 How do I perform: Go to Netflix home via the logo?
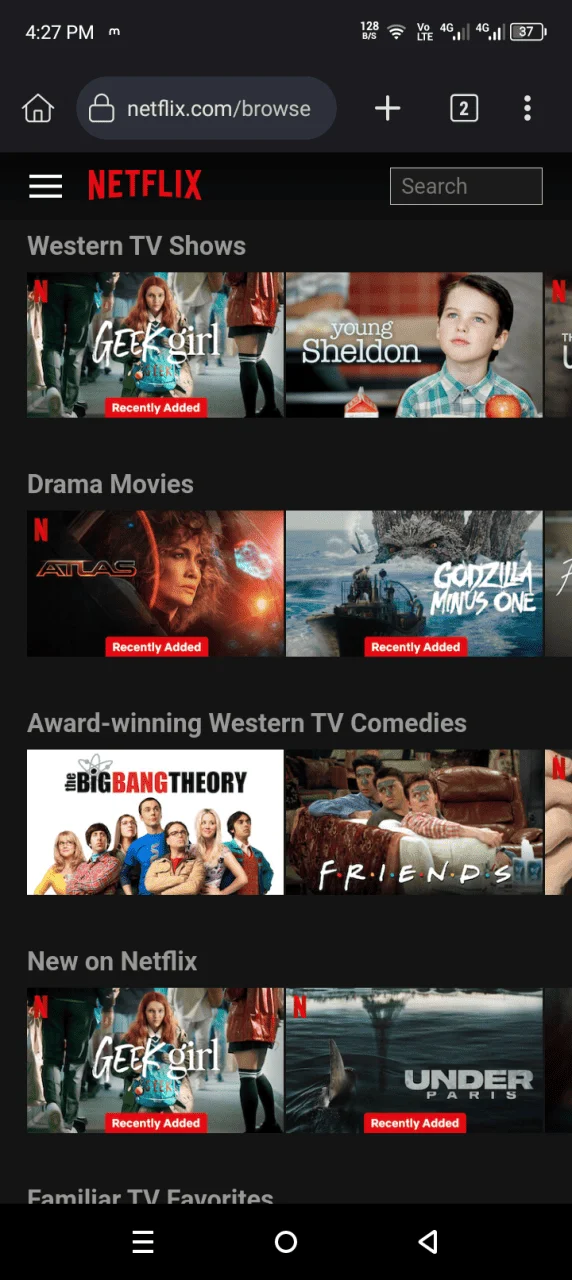(x=145, y=185)
